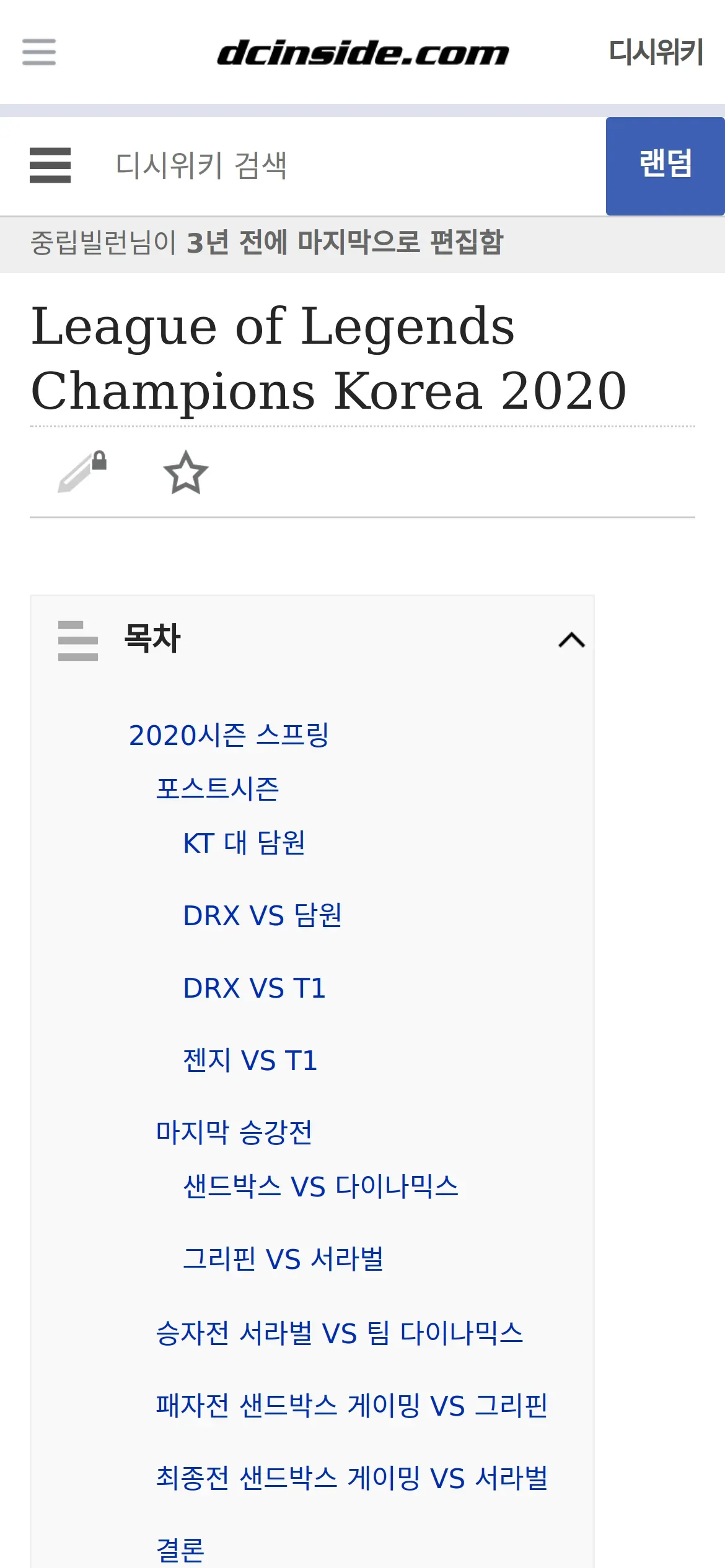Go to 그리핀 VS 서라벌 section

[283, 1259]
